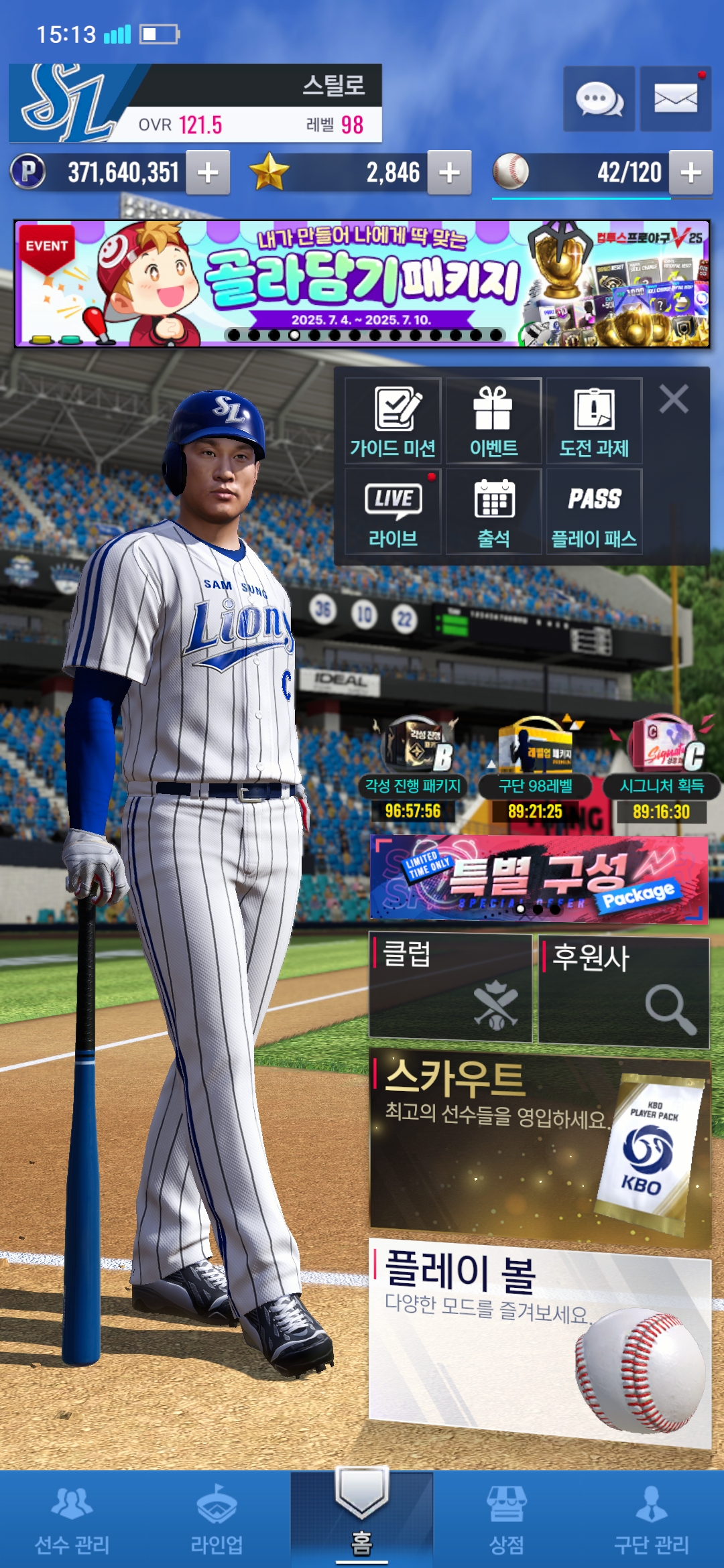Image resolution: width=724 pixels, height=1568 pixels.
Task: Open the 이벤트 gift menu
Action: point(493,421)
